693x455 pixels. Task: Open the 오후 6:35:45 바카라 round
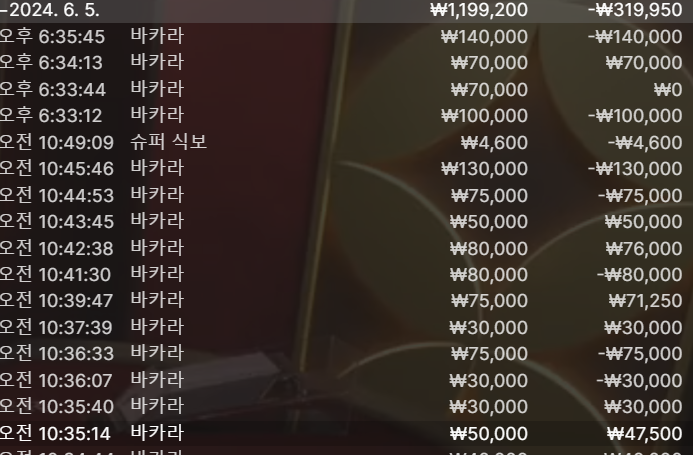[x=346, y=36]
